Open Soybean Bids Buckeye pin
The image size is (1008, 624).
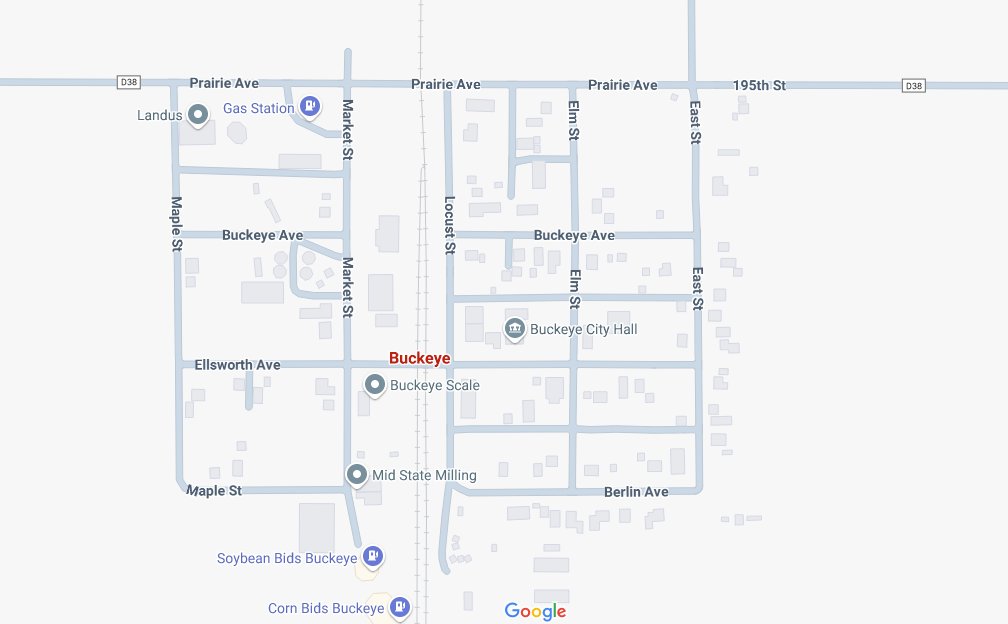[372, 556]
